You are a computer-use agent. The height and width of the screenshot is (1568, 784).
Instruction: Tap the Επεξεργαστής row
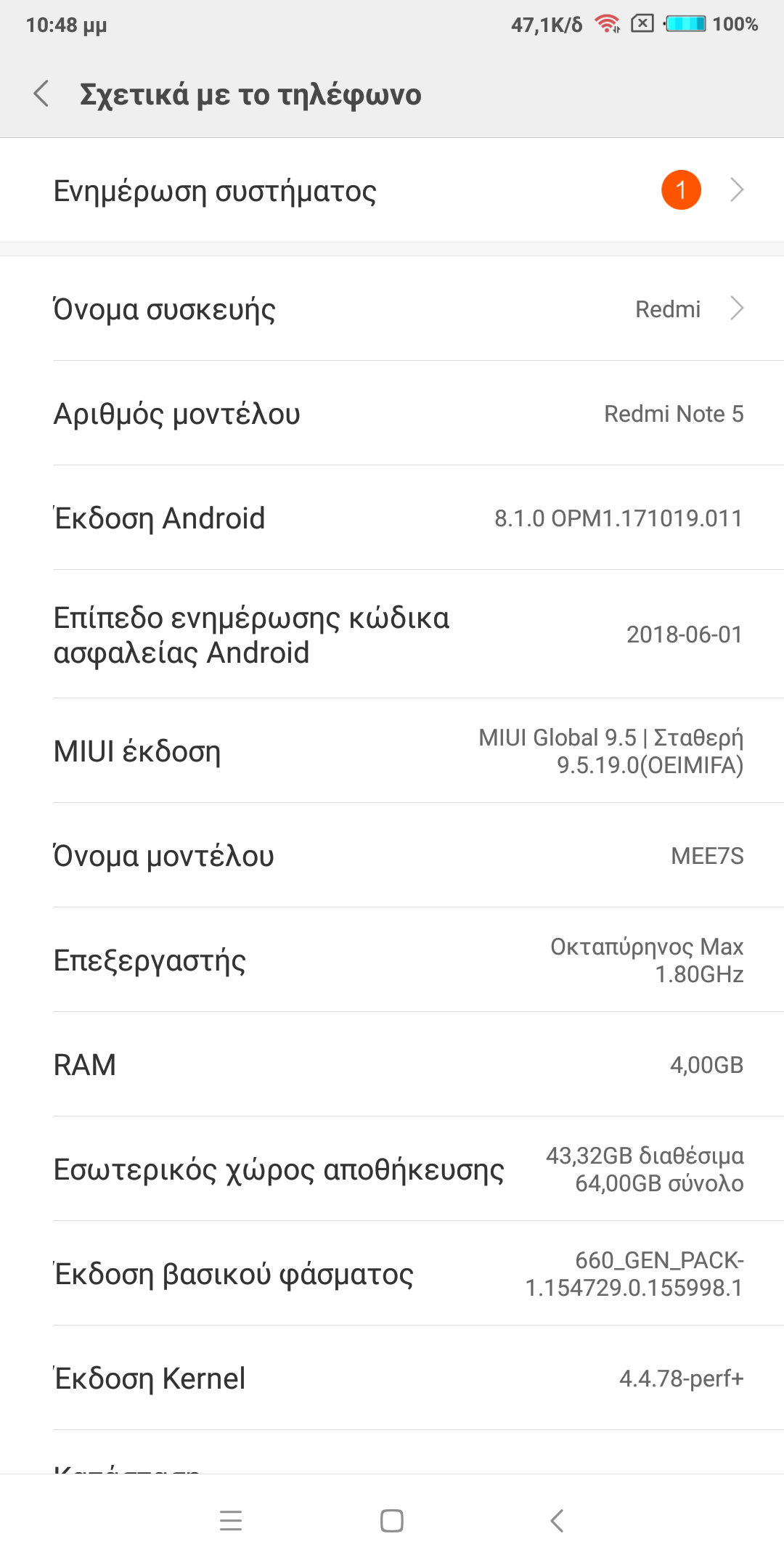(392, 960)
